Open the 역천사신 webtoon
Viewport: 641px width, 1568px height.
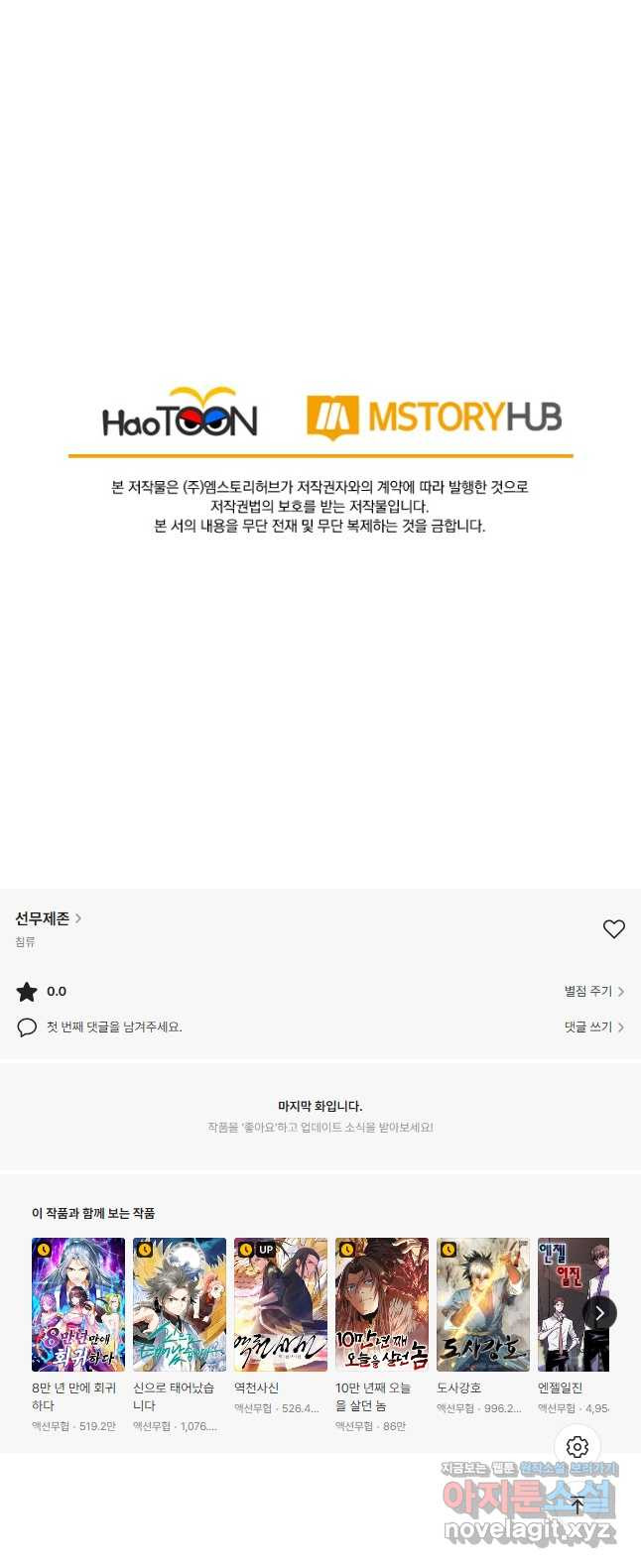pyautogui.click(x=281, y=1304)
